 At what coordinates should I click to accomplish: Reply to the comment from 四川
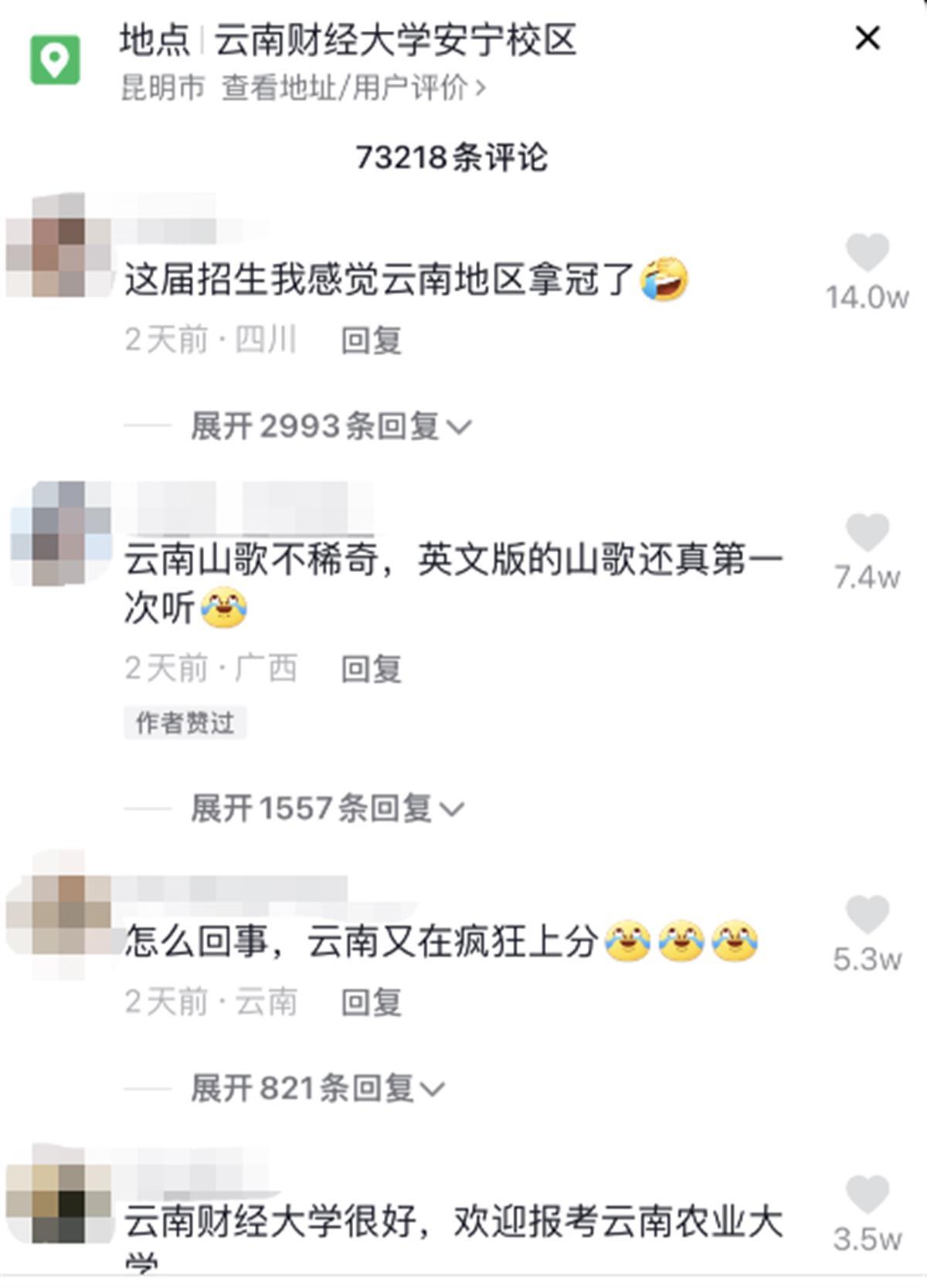click(372, 340)
